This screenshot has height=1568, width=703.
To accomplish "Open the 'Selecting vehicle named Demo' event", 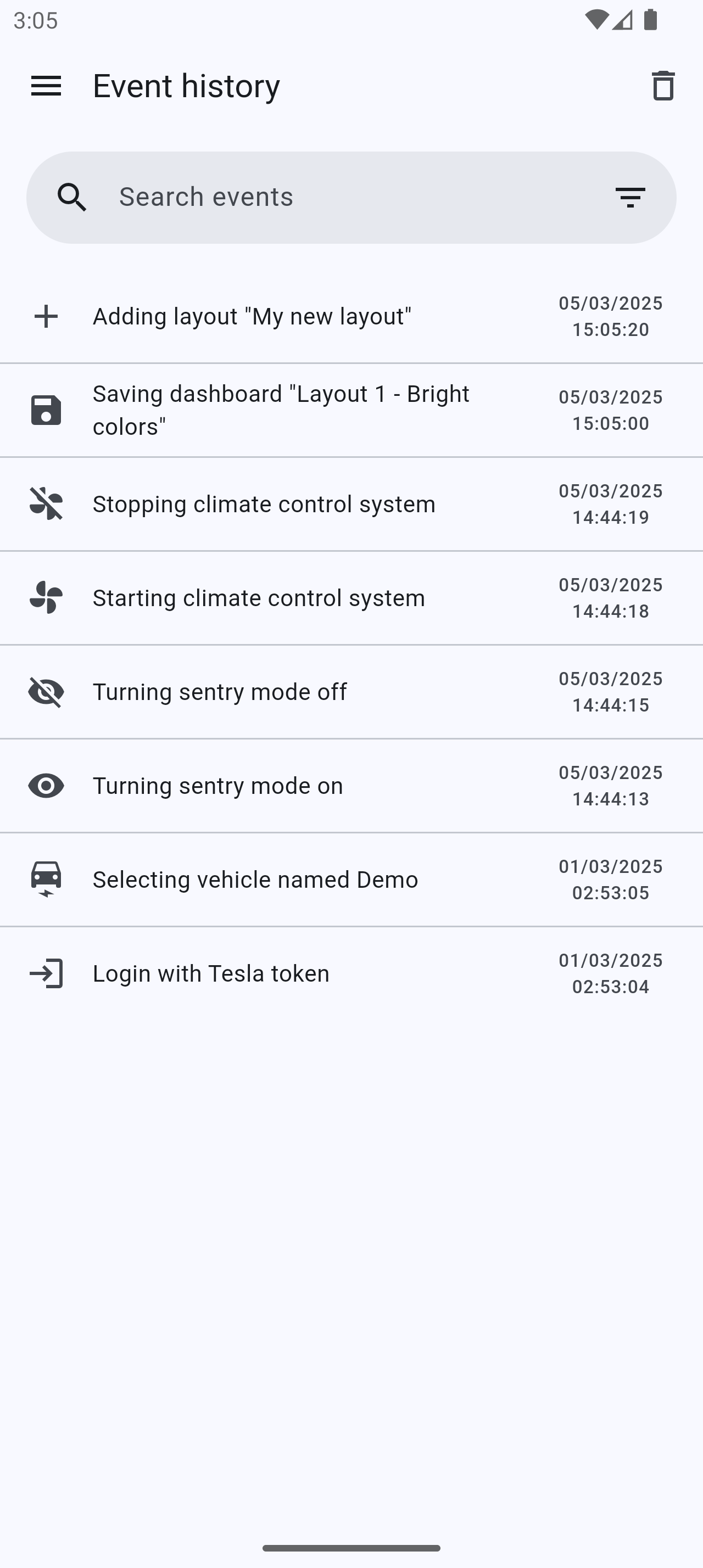I will point(274,879).
